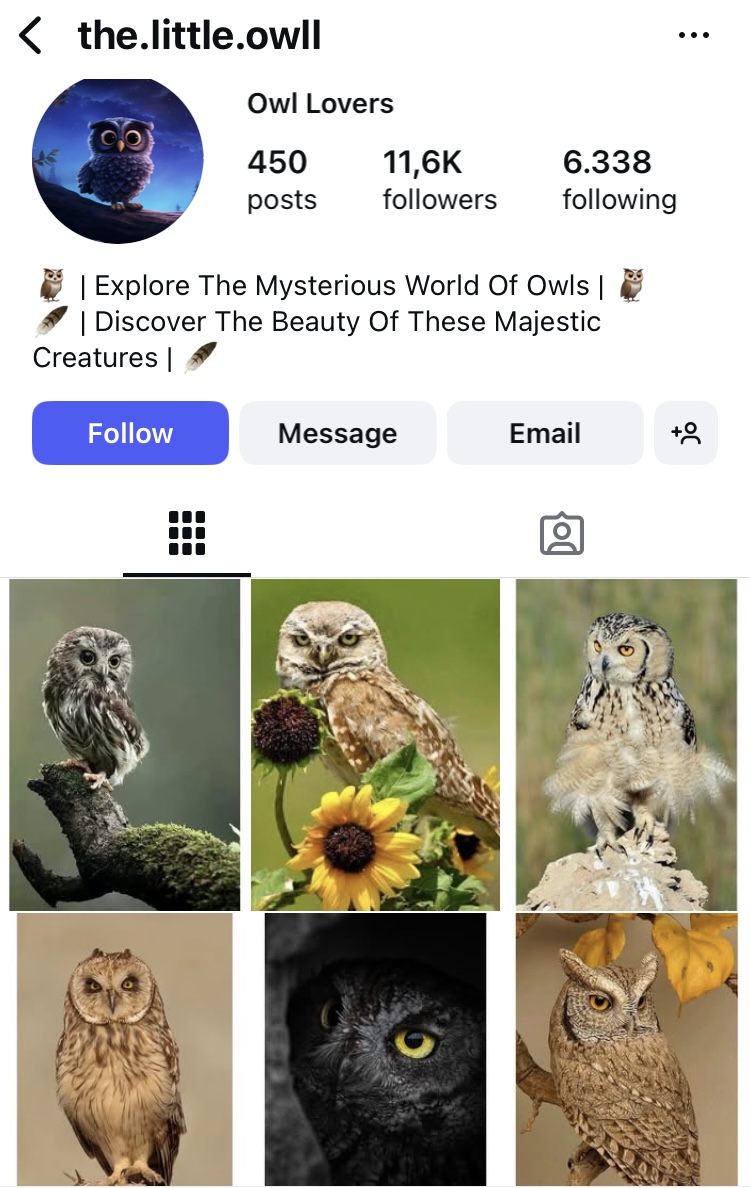Tap the Email button
The image size is (750, 1188).
544,433
